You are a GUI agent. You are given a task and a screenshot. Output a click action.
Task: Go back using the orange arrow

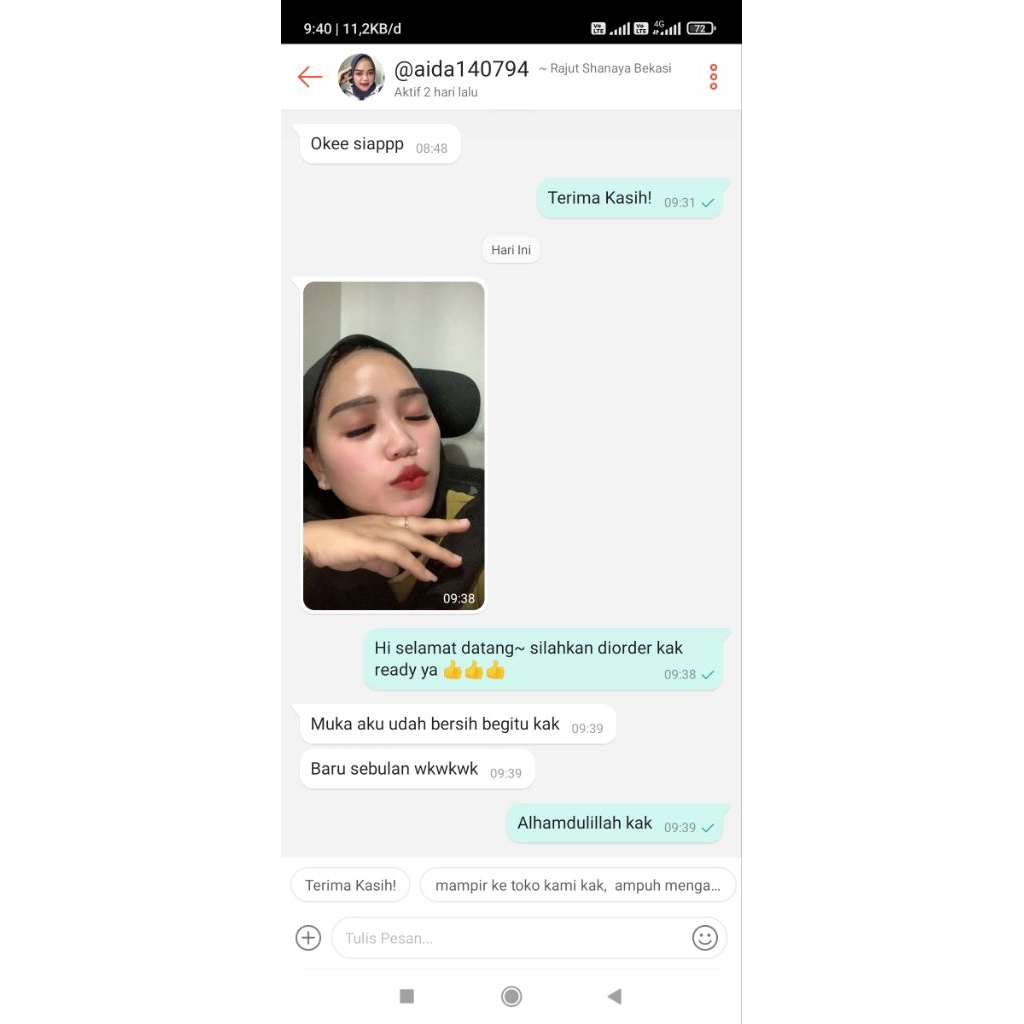click(x=310, y=77)
